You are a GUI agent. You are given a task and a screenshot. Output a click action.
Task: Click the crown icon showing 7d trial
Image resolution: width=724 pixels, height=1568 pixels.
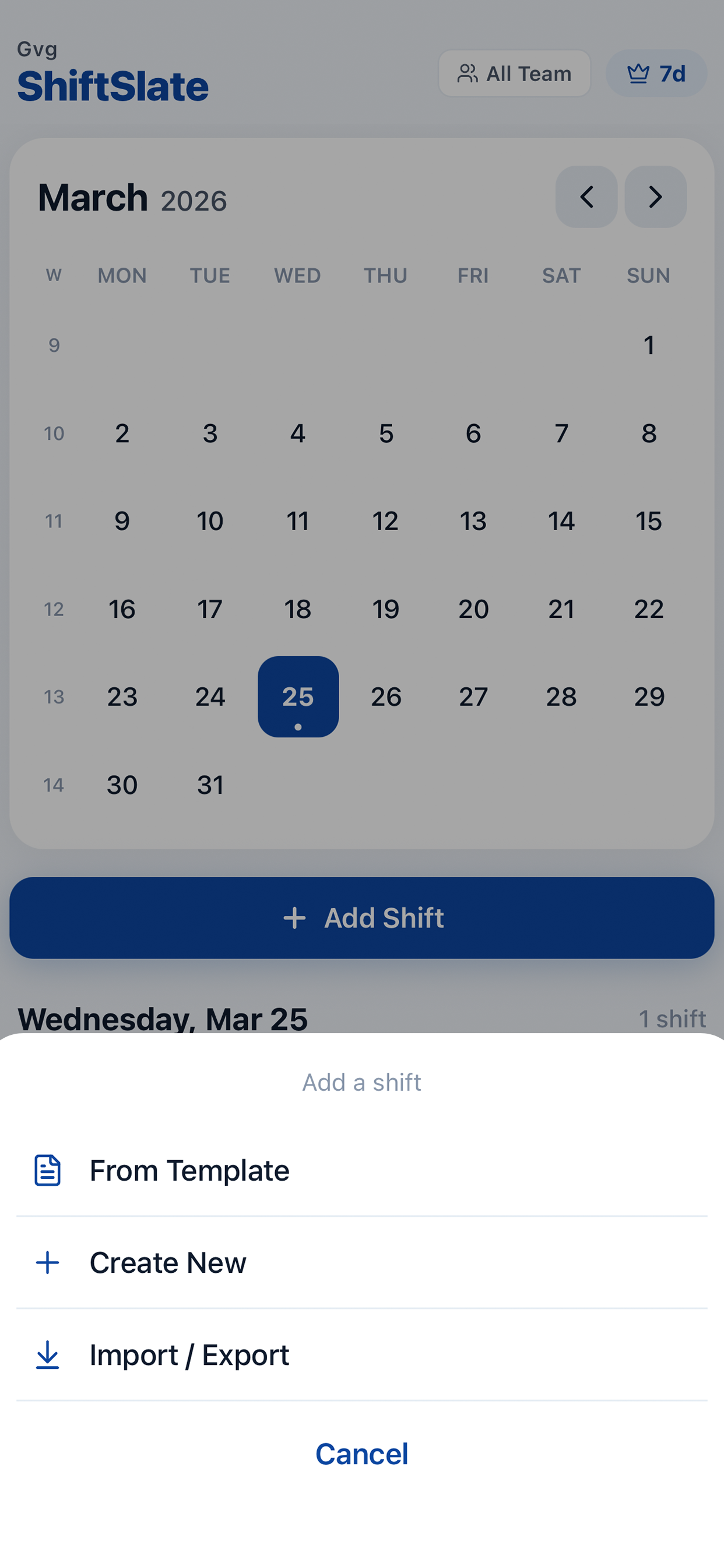(637, 73)
